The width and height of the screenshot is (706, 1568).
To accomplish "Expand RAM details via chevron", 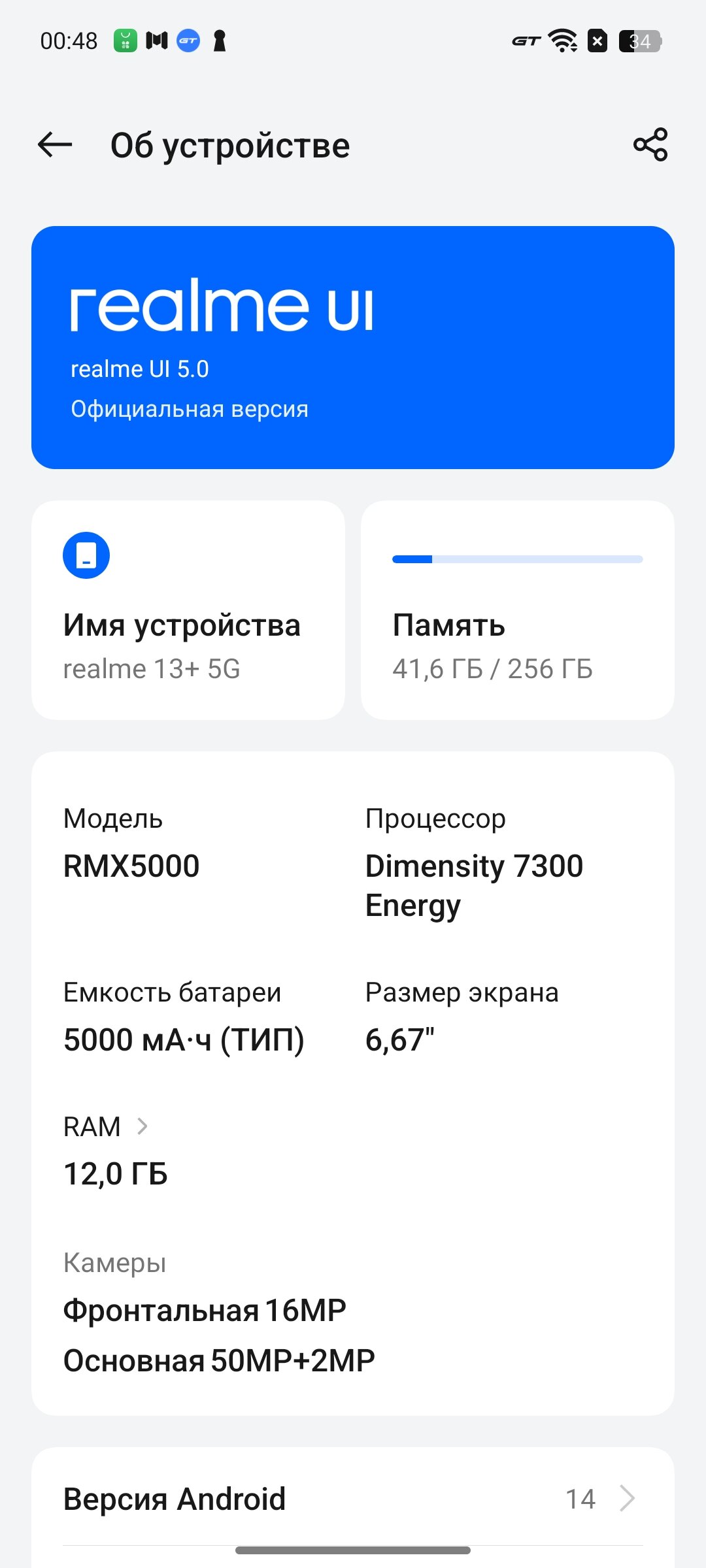I will (142, 1126).
